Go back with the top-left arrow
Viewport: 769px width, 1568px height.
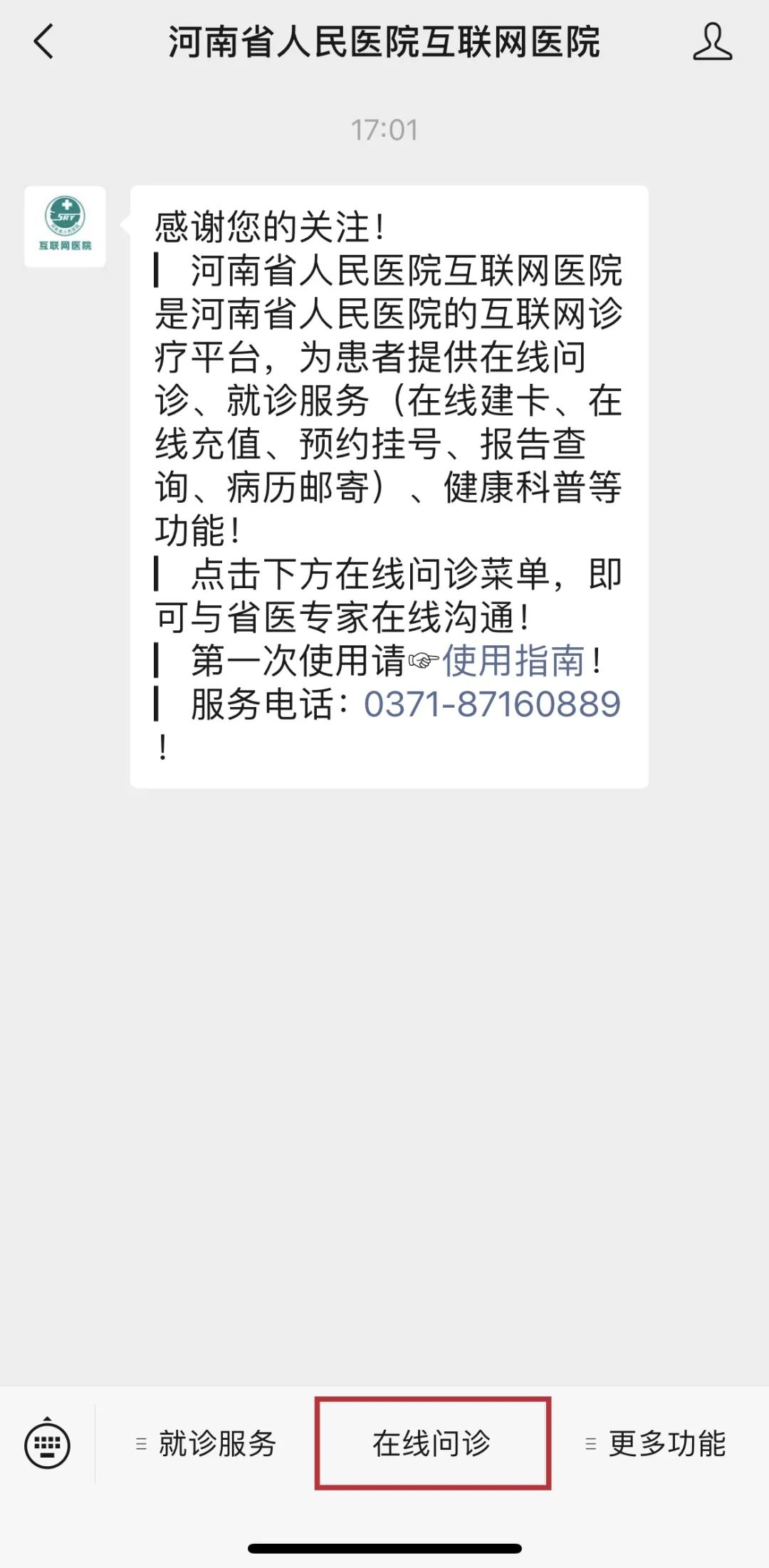click(x=43, y=41)
